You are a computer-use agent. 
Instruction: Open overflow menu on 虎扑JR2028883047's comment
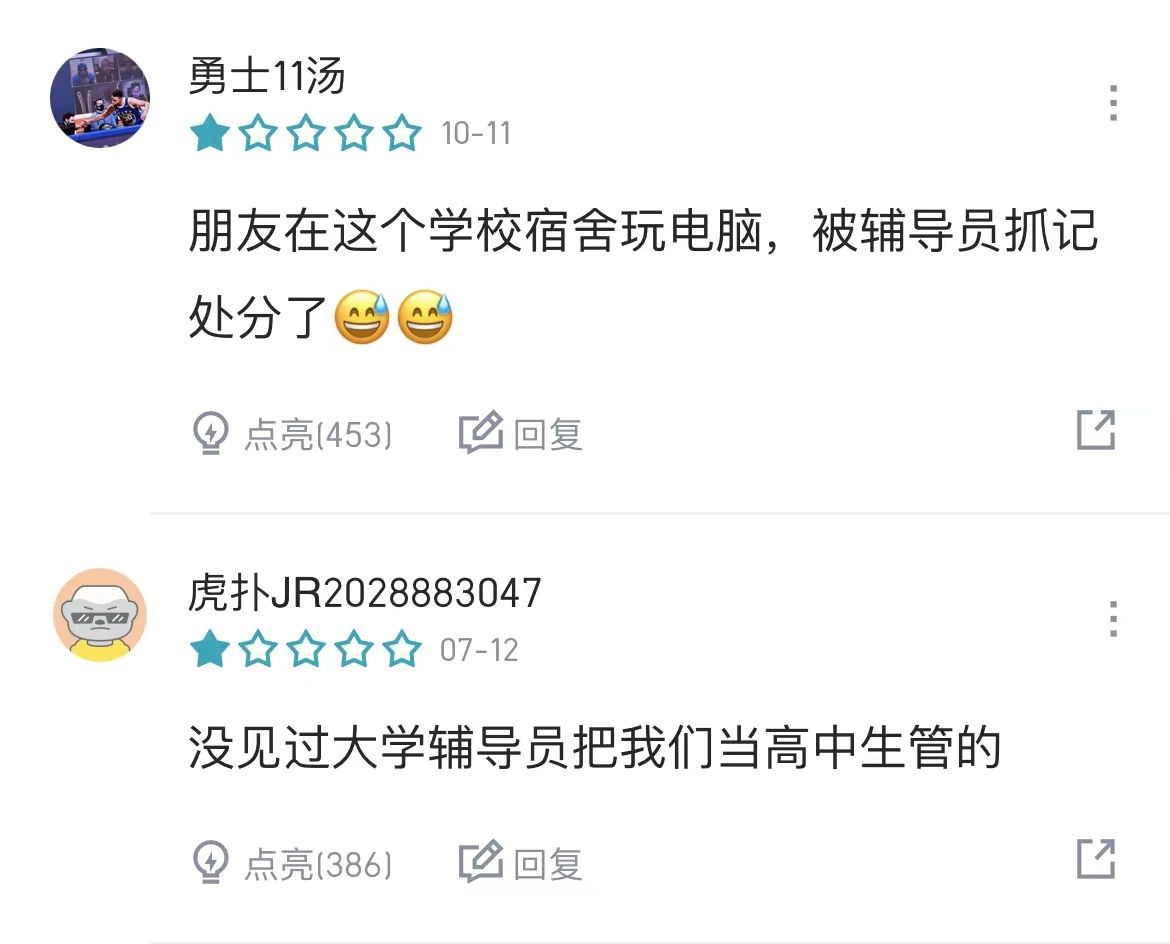click(1113, 620)
